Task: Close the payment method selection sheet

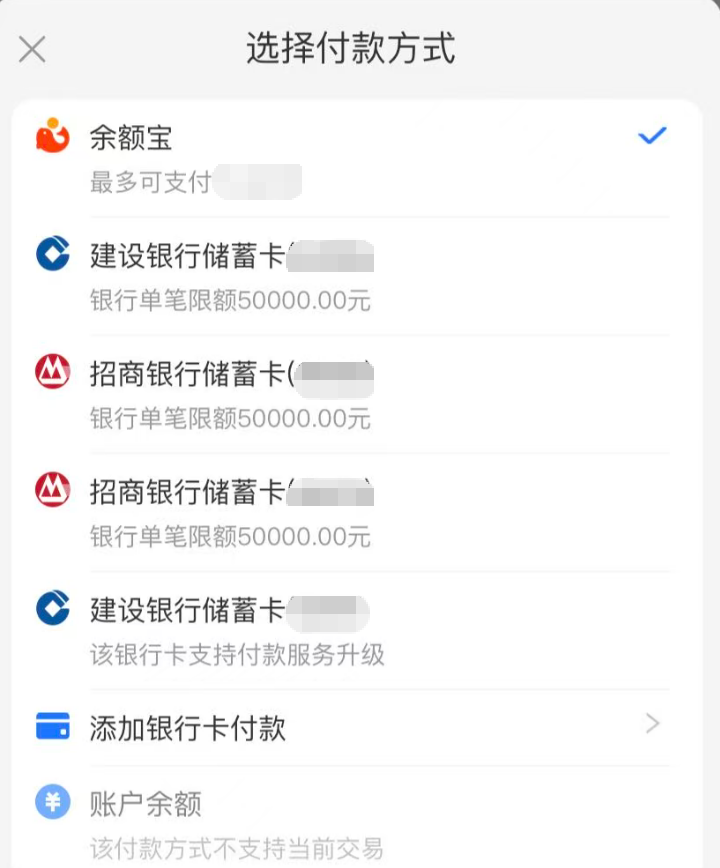Action: pos(32,49)
